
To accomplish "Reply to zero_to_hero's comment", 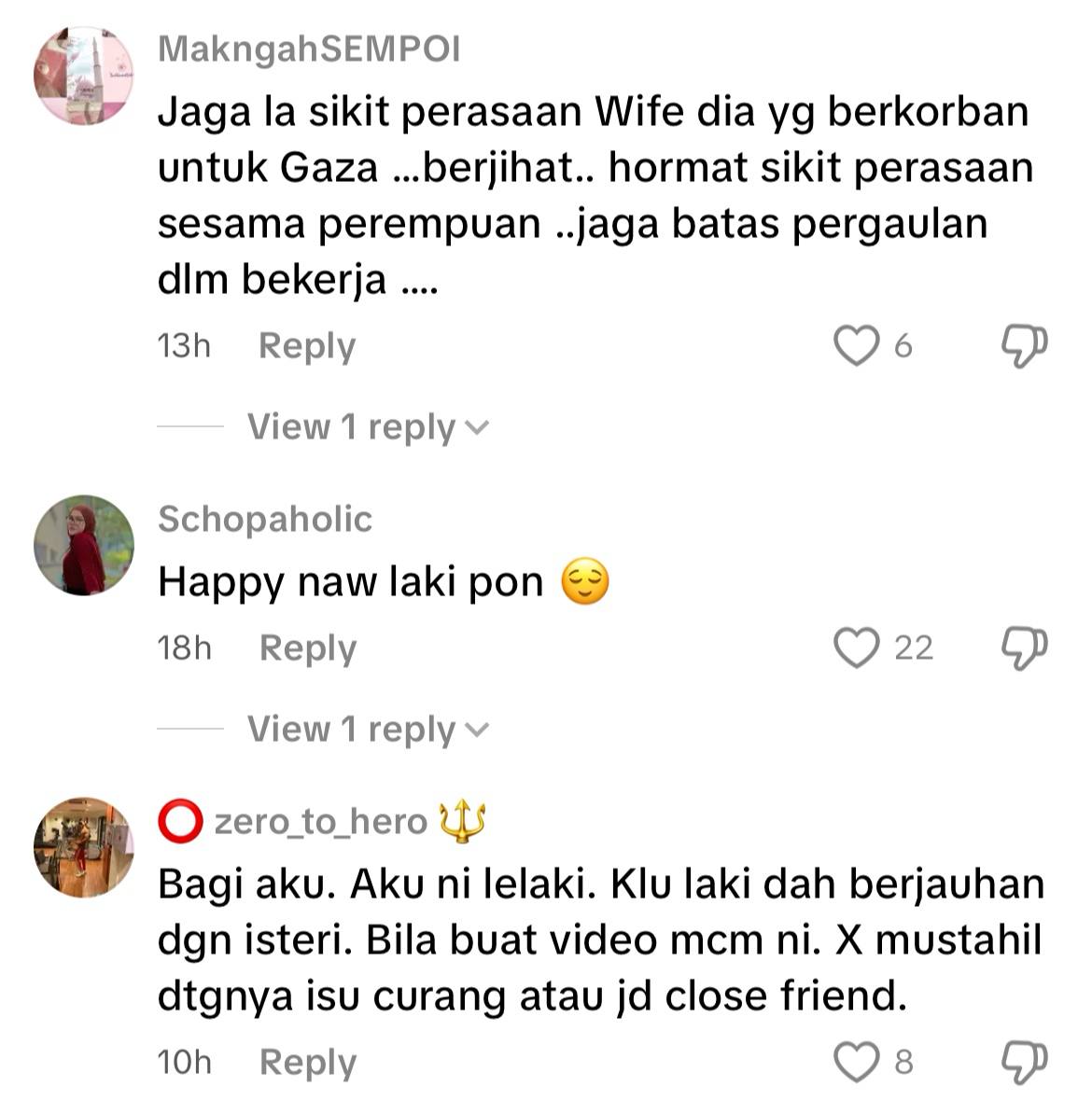I will 307,1062.
